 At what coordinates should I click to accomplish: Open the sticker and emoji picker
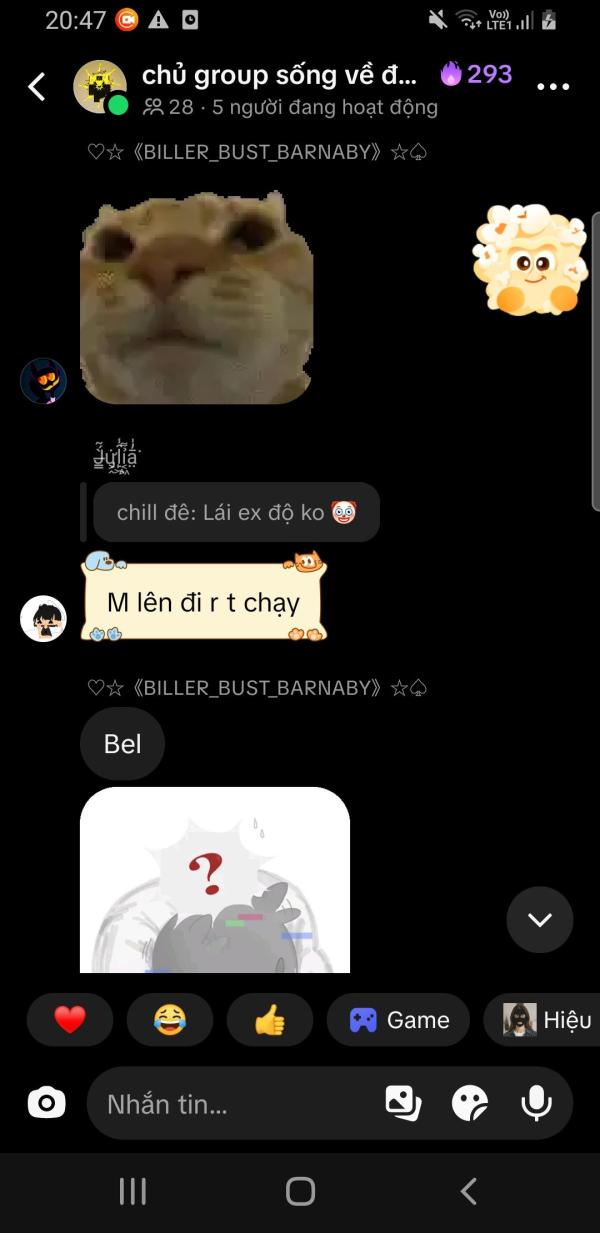470,1103
